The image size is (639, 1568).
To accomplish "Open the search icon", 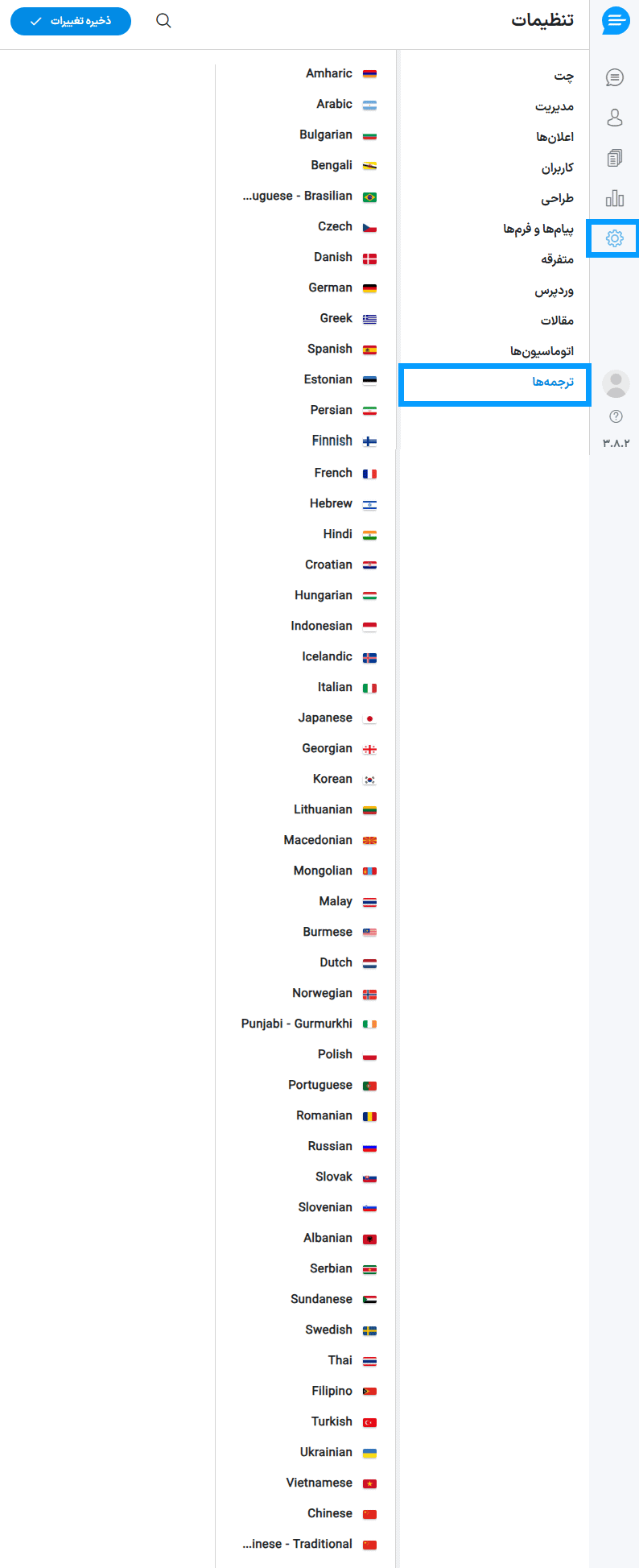I will (163, 21).
